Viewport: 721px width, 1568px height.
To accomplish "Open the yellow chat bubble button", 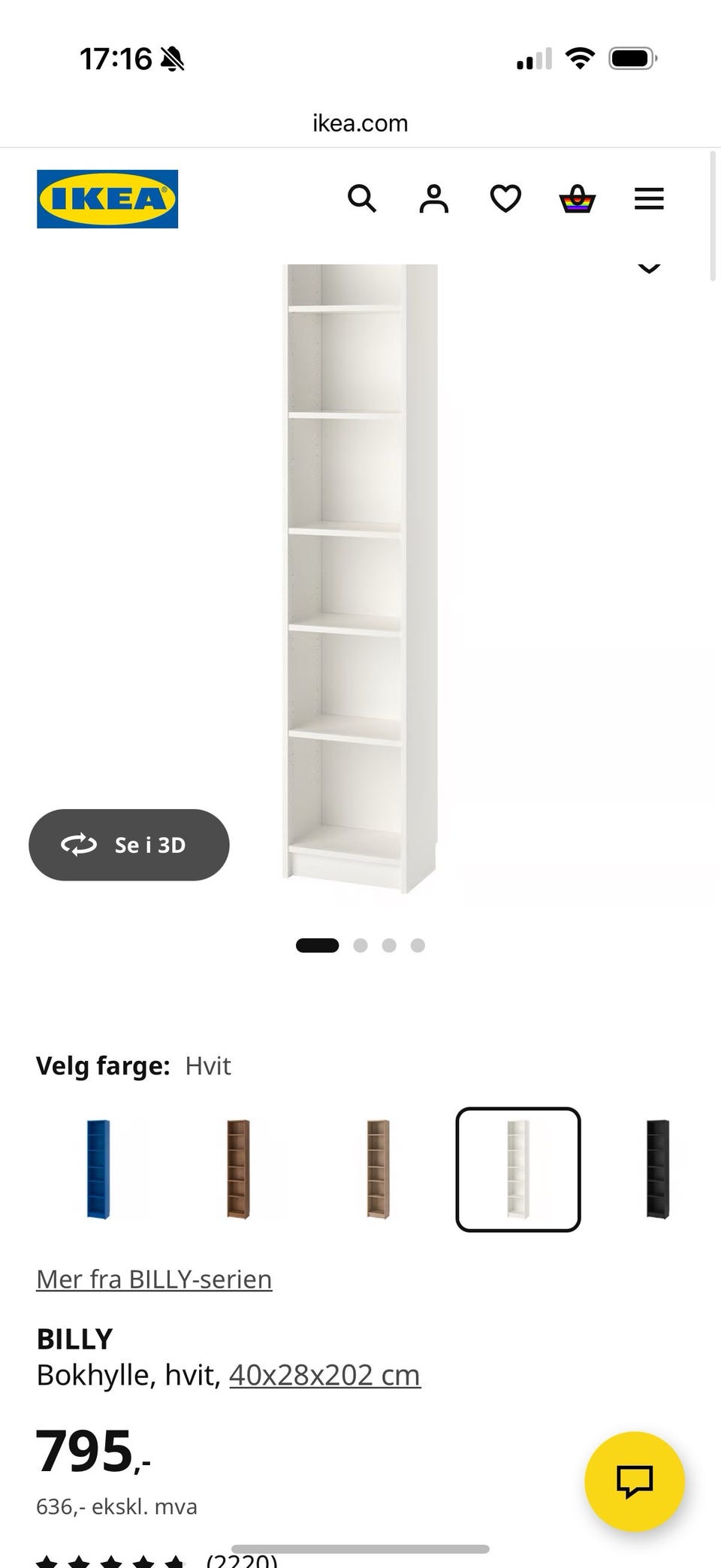I will pos(635,1482).
